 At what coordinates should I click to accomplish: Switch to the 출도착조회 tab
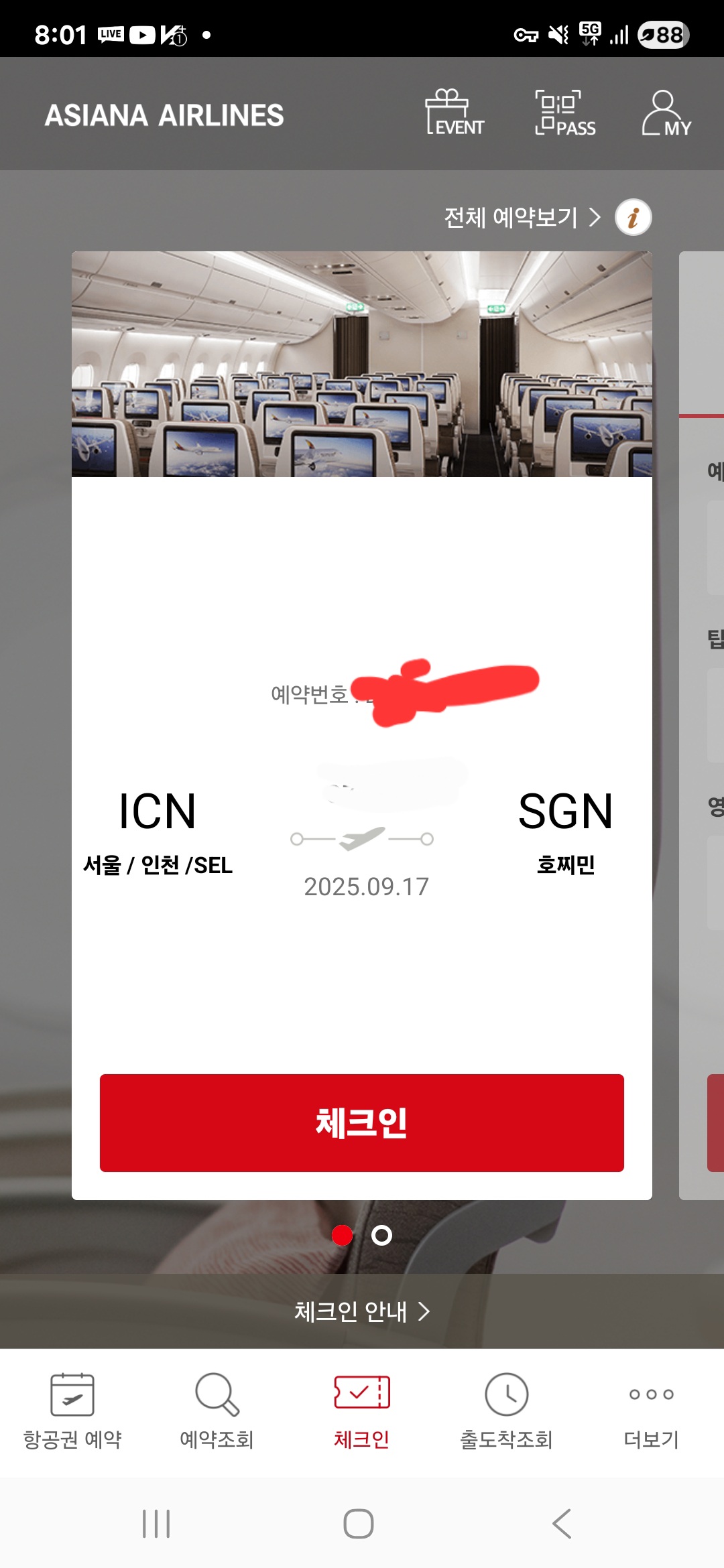click(506, 1411)
